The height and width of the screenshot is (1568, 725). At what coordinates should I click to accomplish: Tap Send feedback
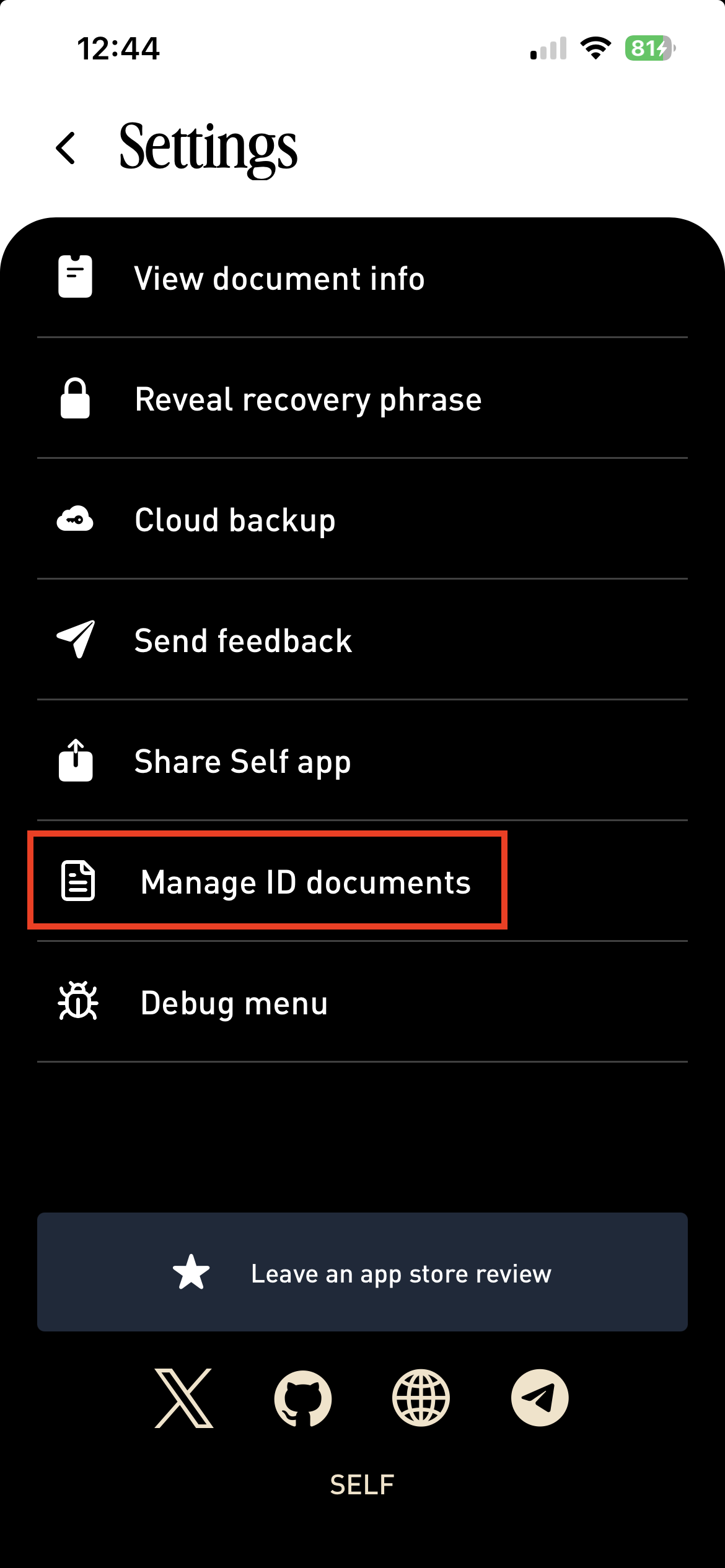(243, 640)
